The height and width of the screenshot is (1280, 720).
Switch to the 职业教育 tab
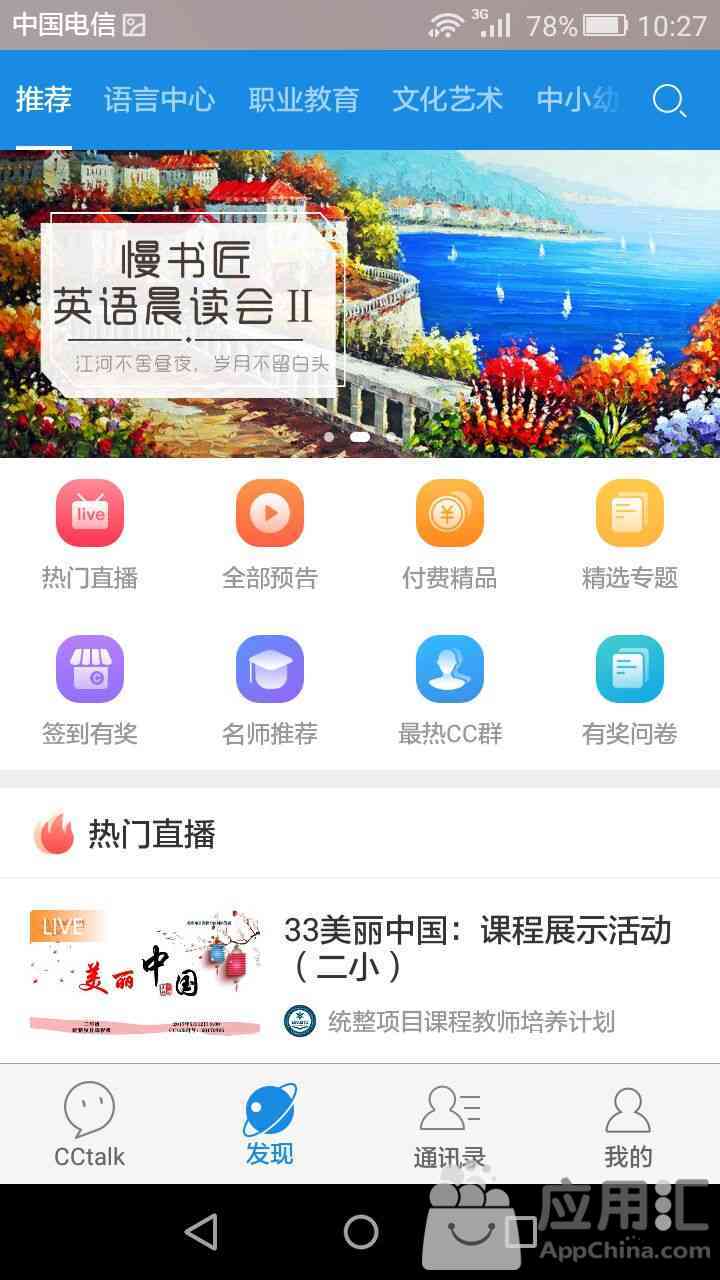click(x=303, y=100)
